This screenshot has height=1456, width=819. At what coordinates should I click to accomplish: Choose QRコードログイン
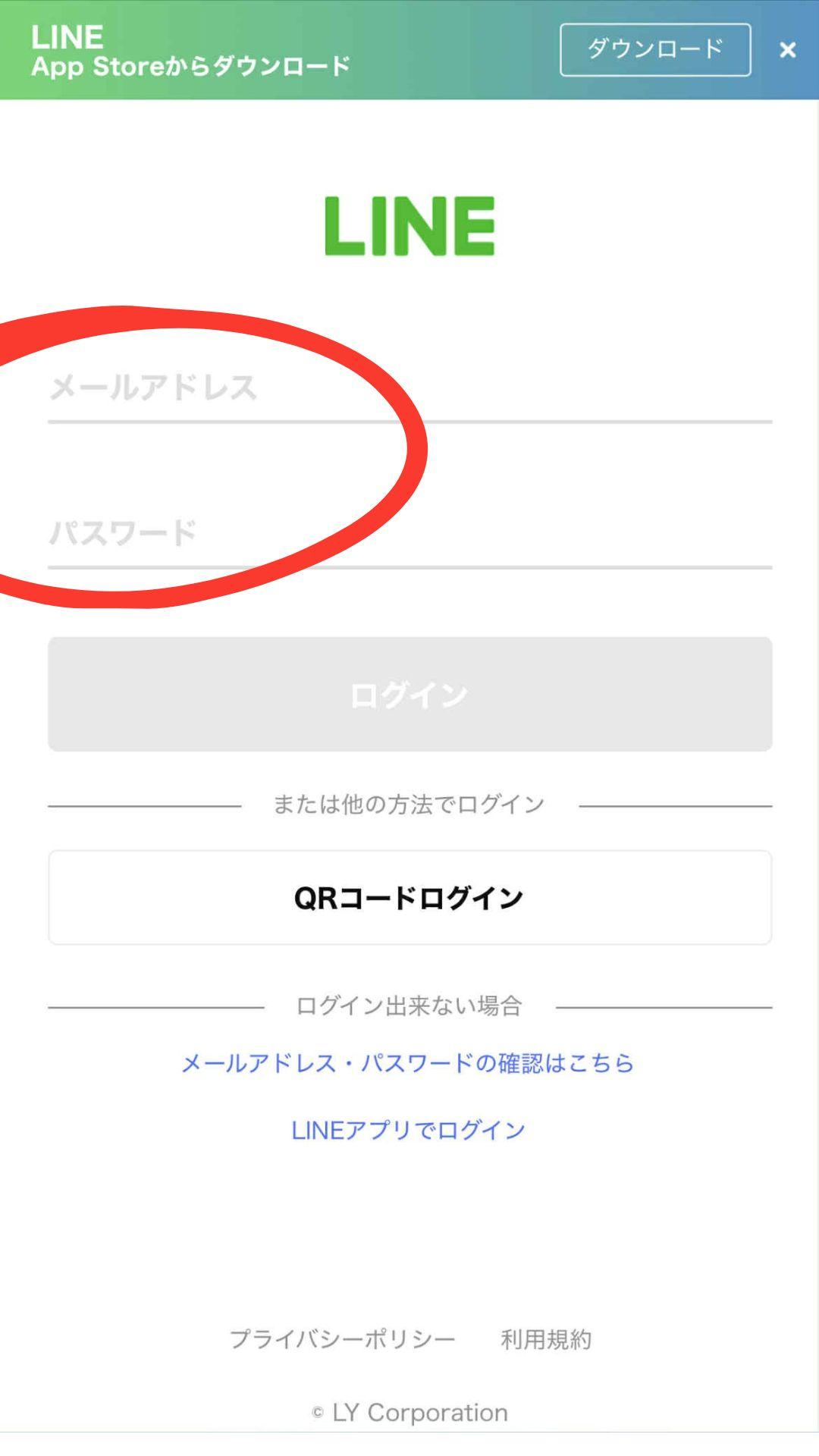tap(409, 897)
